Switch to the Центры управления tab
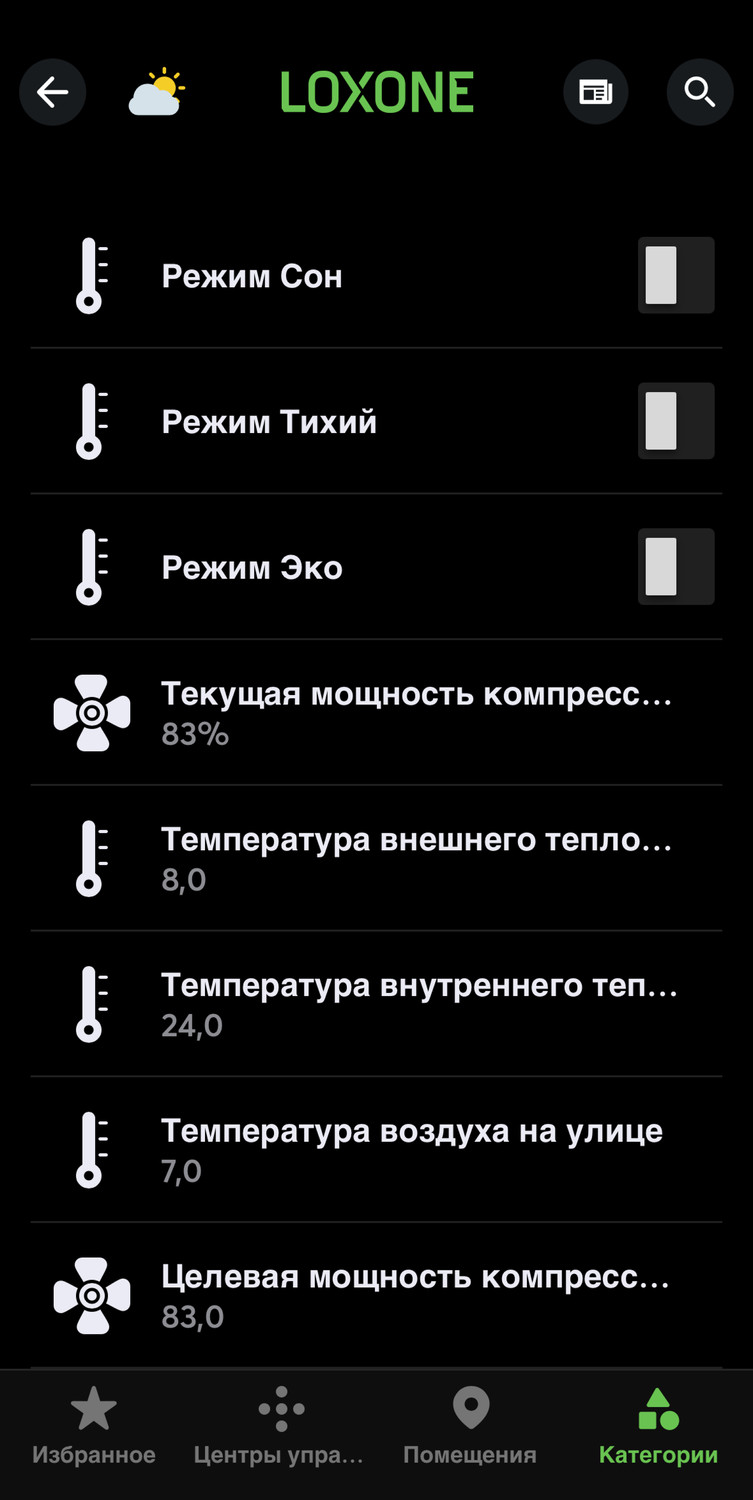753x1500 pixels. click(280, 1427)
